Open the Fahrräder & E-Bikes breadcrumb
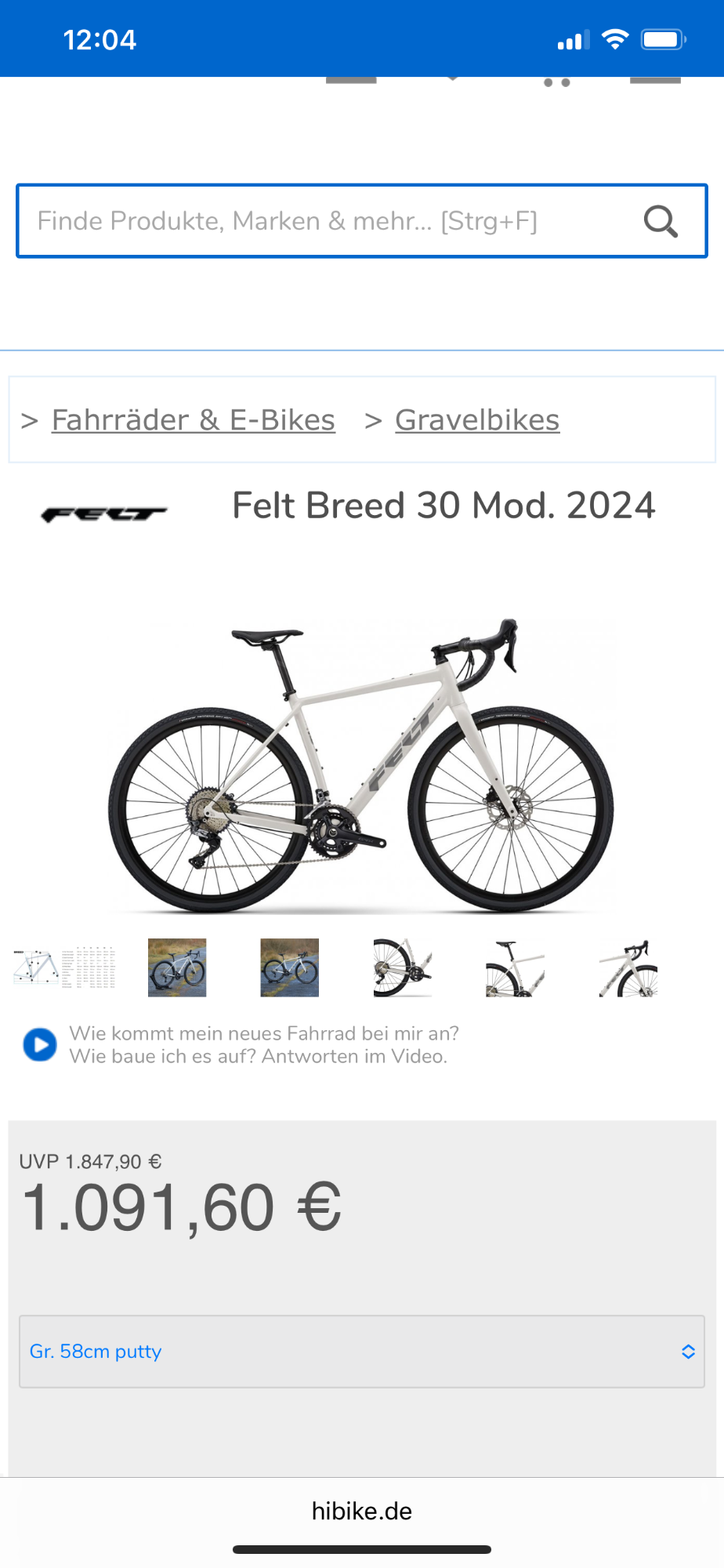Screen dimensions: 724x1568 (193, 420)
